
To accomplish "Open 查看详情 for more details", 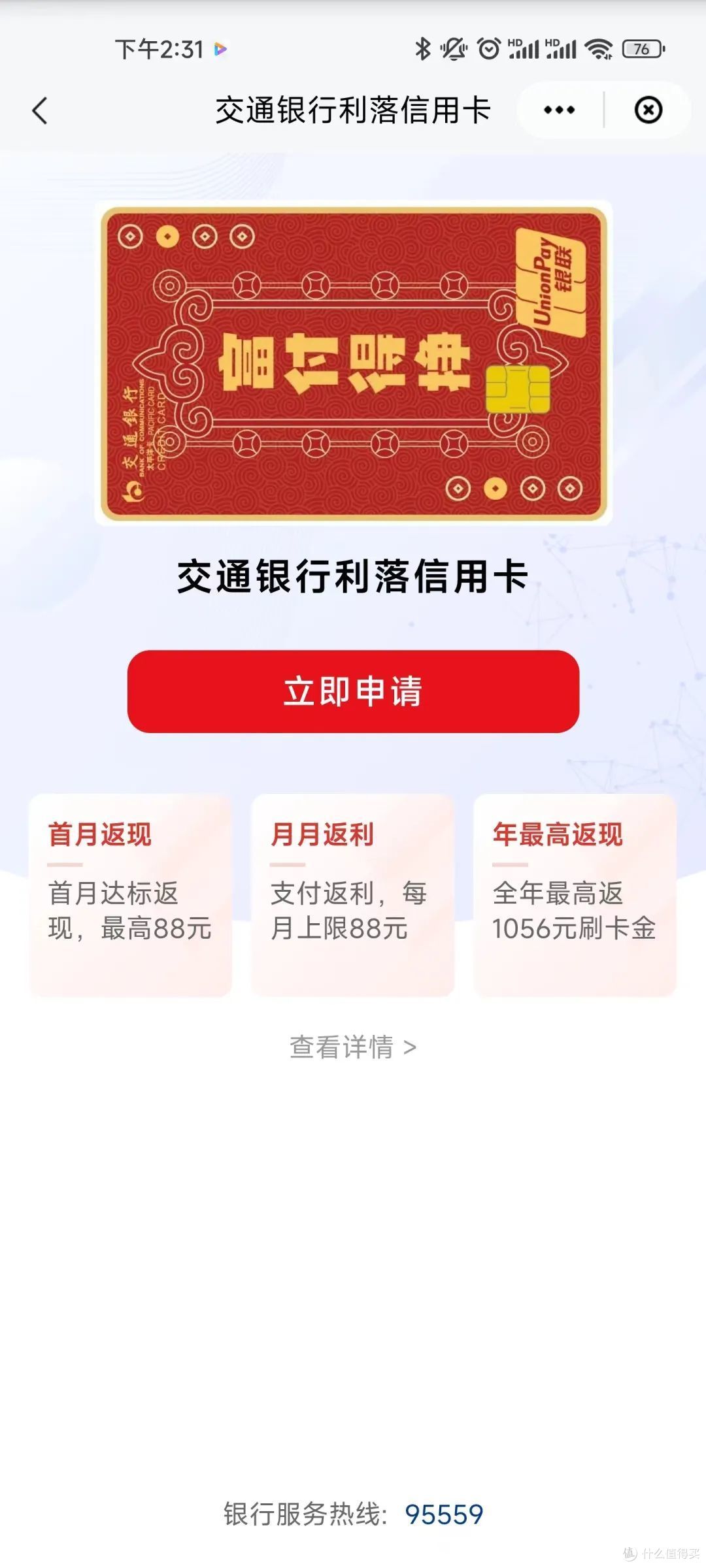I will [x=353, y=1047].
